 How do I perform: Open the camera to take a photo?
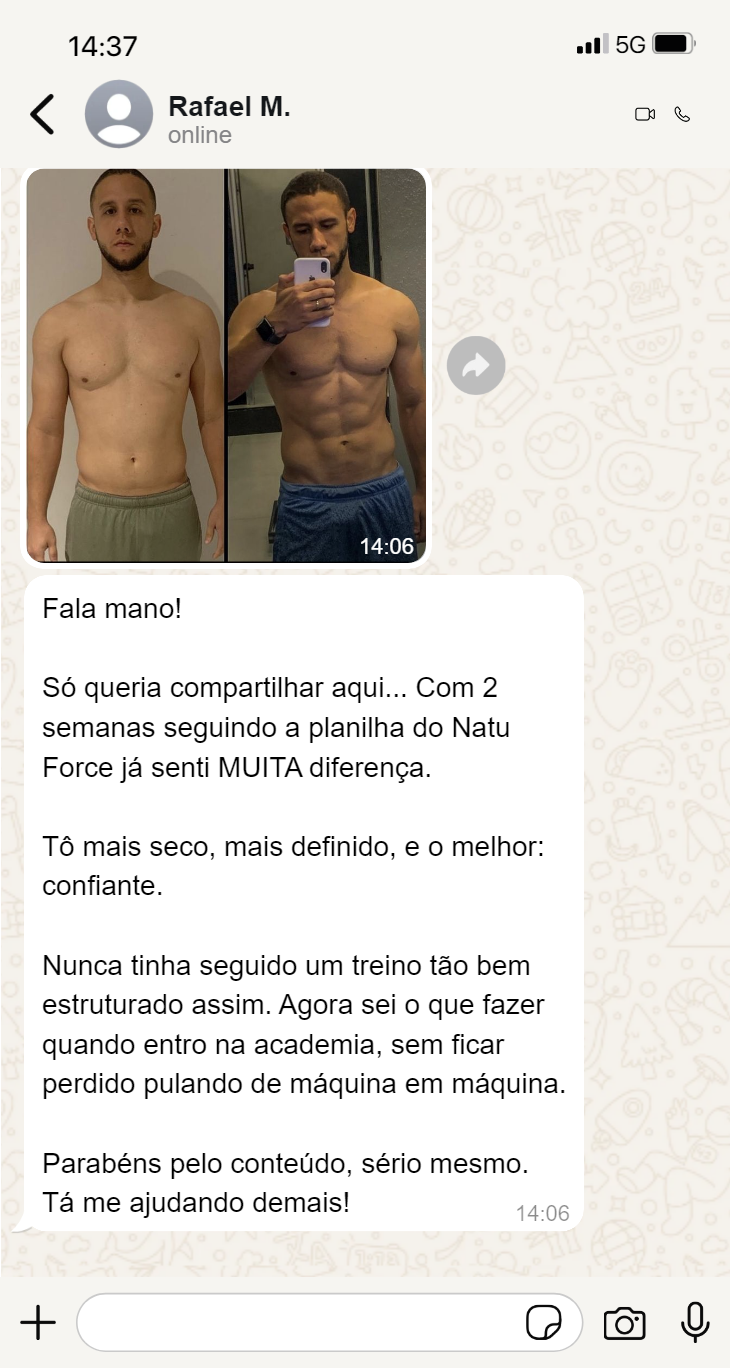point(624,1324)
